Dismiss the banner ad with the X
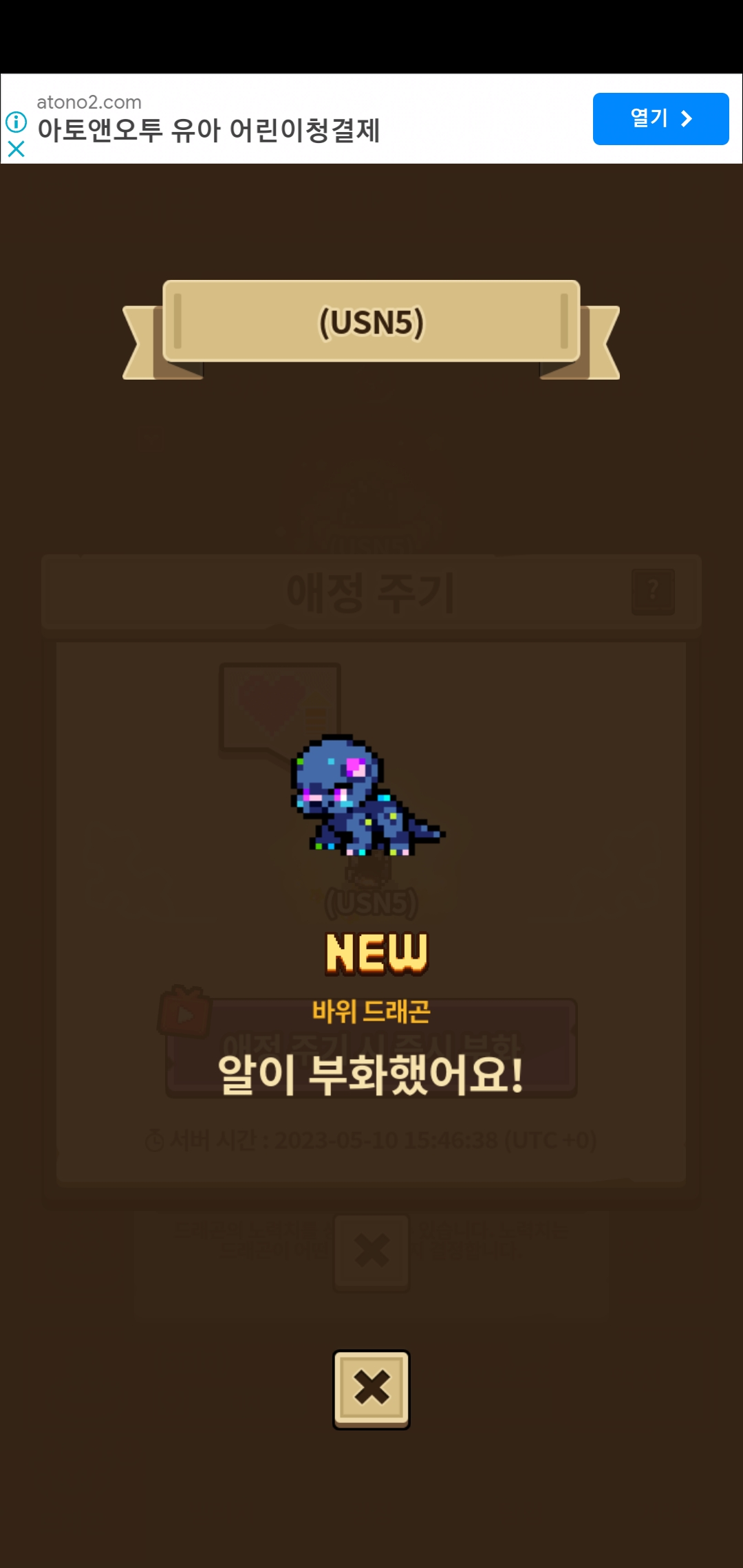Screen dimensions: 743x1568 coord(16,149)
